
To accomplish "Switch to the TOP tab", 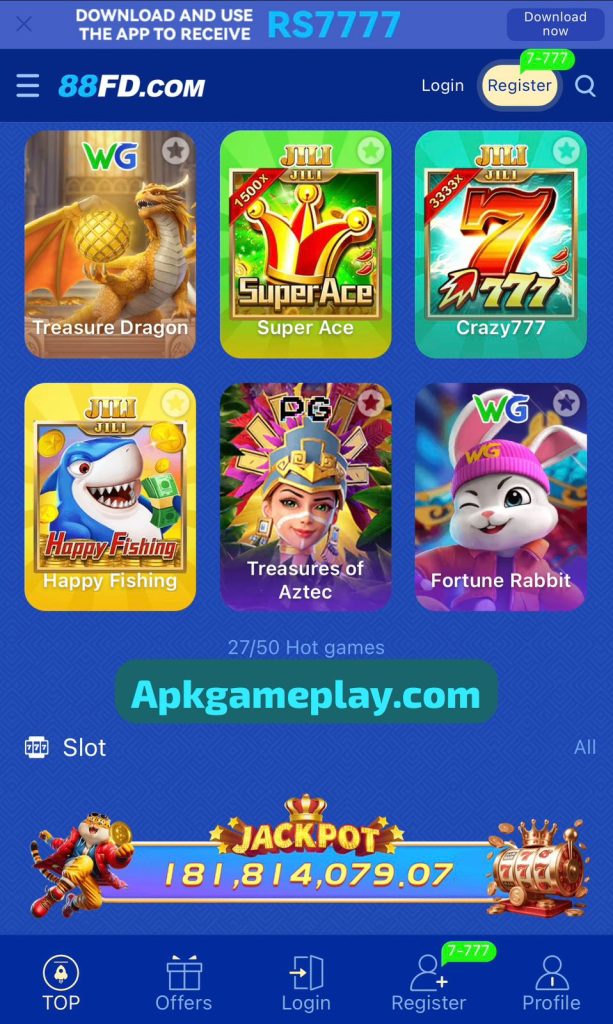I will [x=61, y=983].
